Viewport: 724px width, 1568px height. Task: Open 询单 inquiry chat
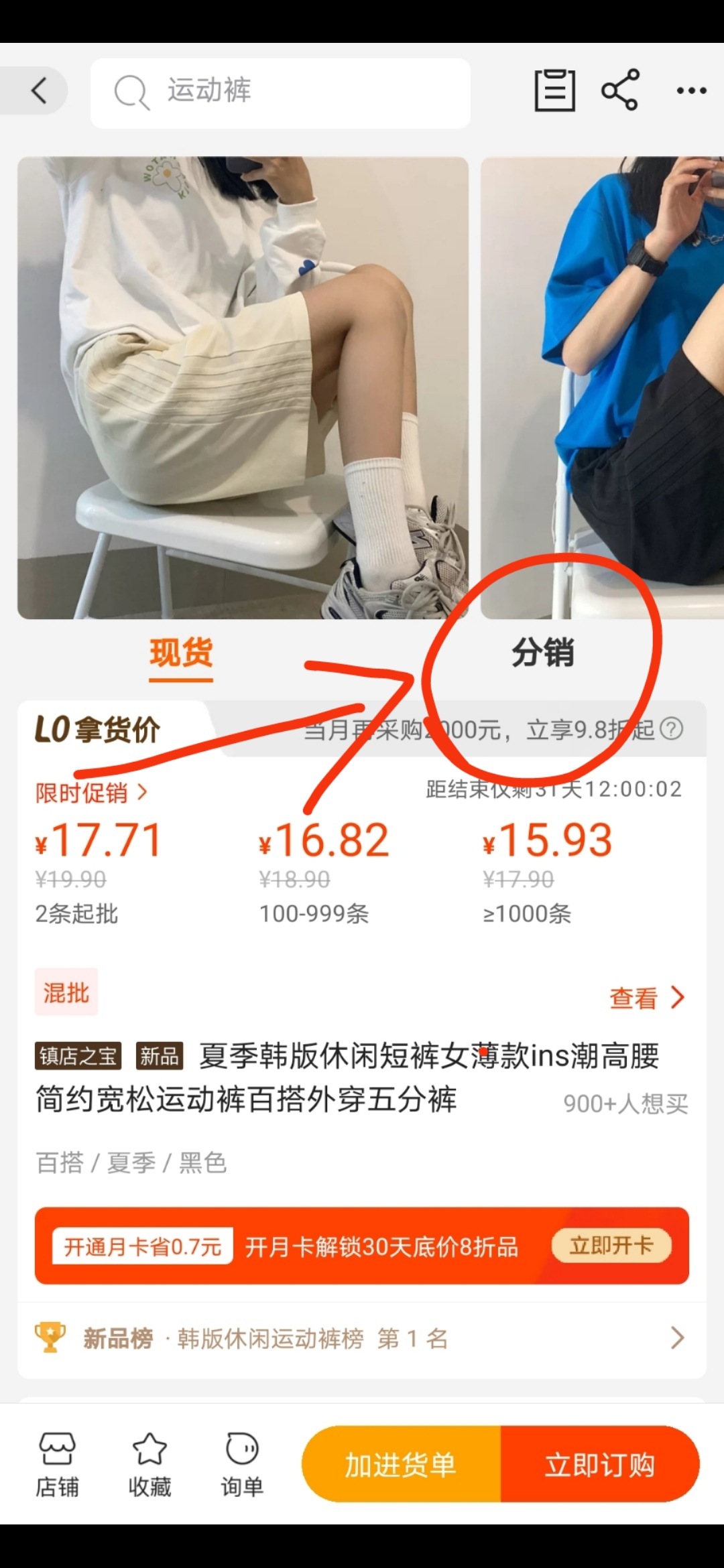point(242,1465)
